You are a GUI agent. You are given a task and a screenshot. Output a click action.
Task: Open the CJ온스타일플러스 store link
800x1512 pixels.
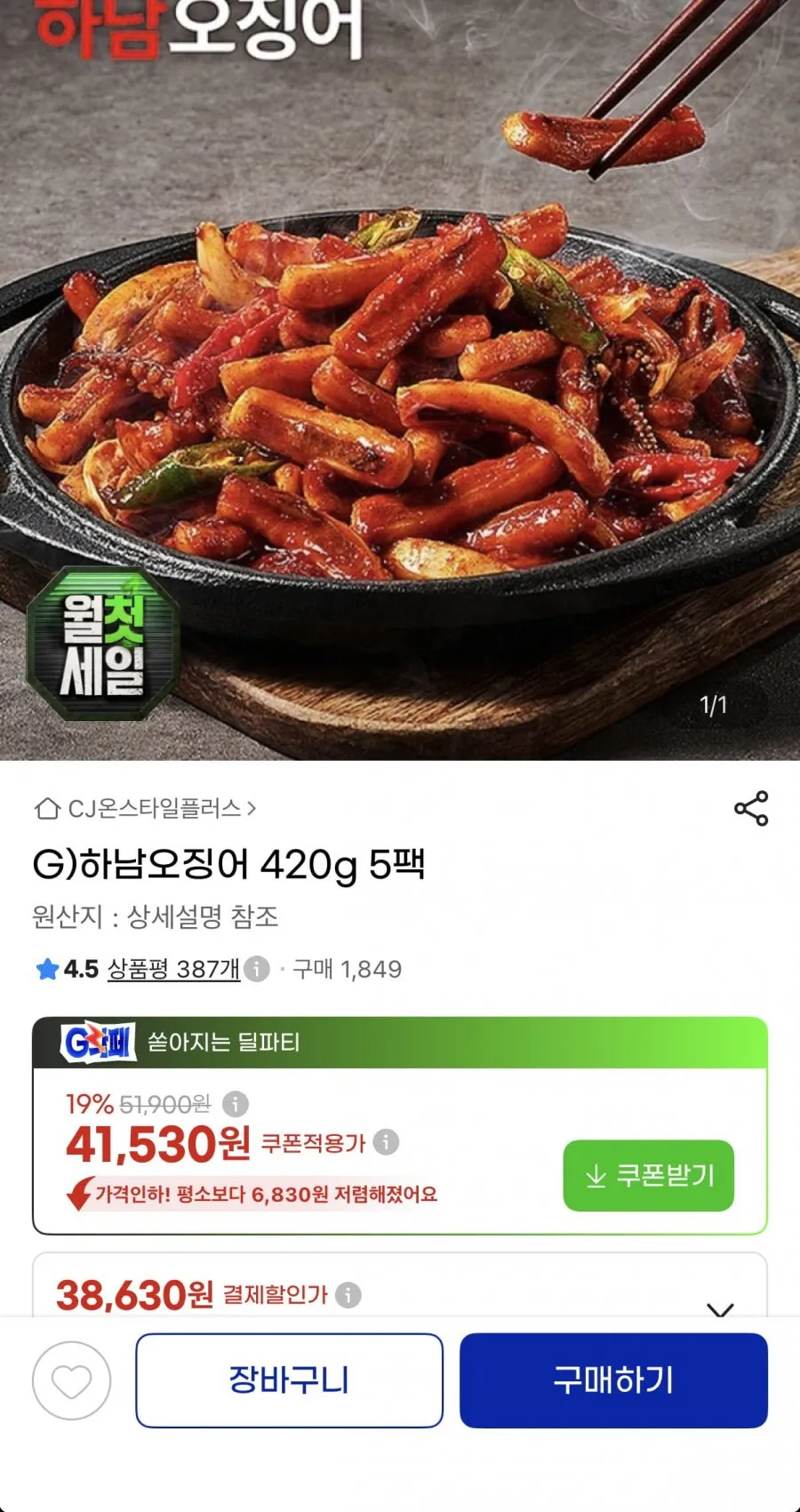click(146, 808)
